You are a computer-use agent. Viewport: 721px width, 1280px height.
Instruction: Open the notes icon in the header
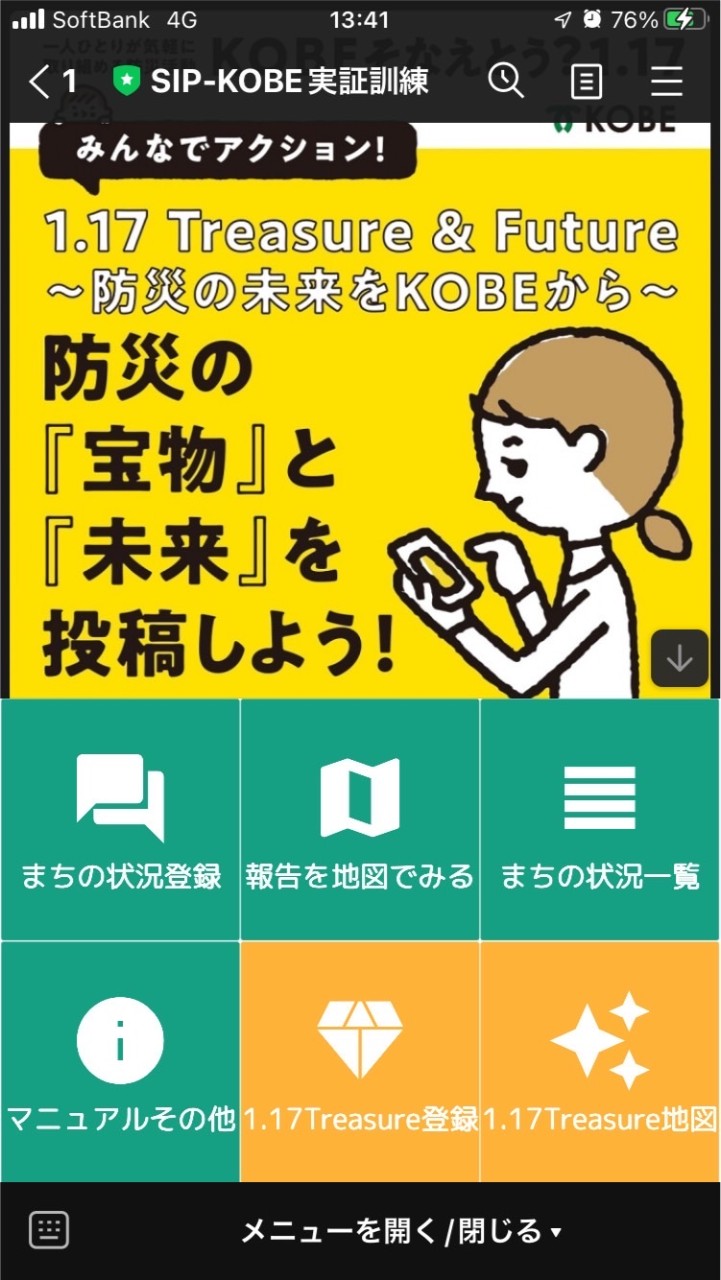587,82
